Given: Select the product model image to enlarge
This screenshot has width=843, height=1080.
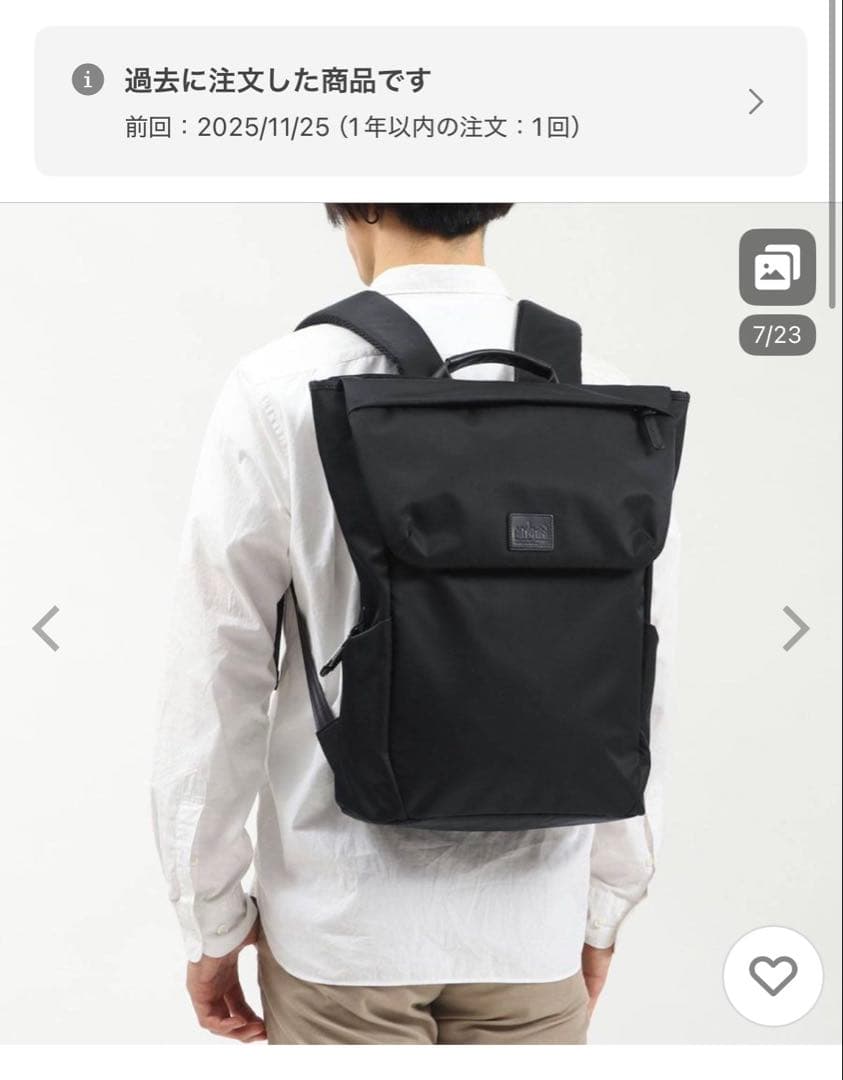Looking at the screenshot, I should point(420,620).
